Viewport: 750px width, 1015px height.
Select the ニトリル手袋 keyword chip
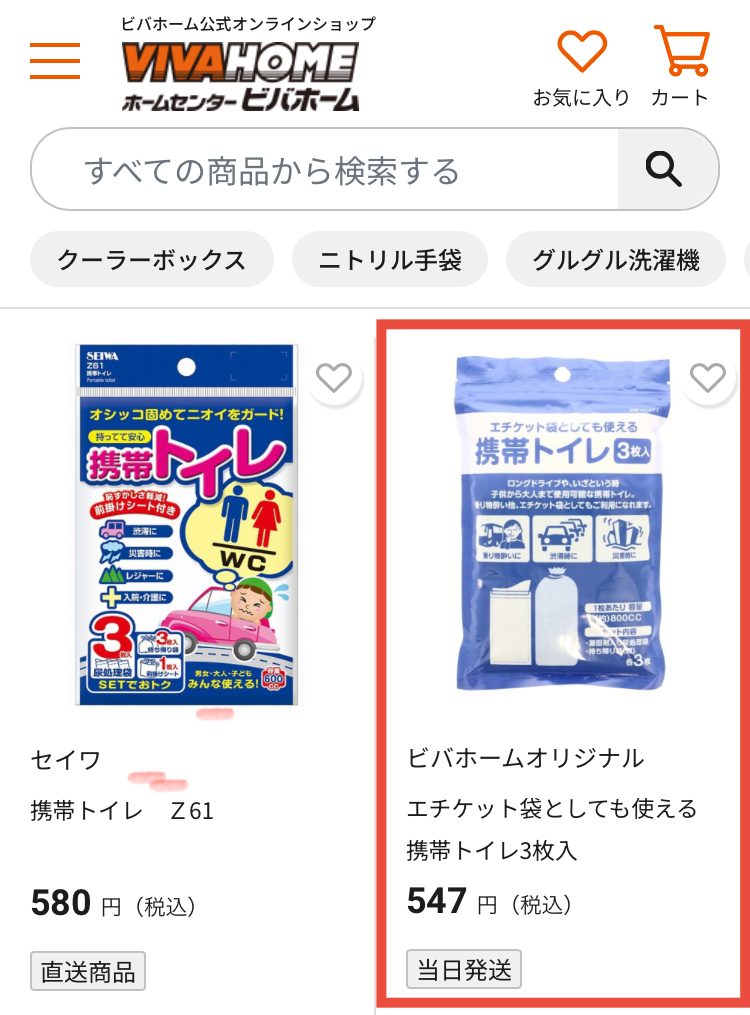point(390,261)
